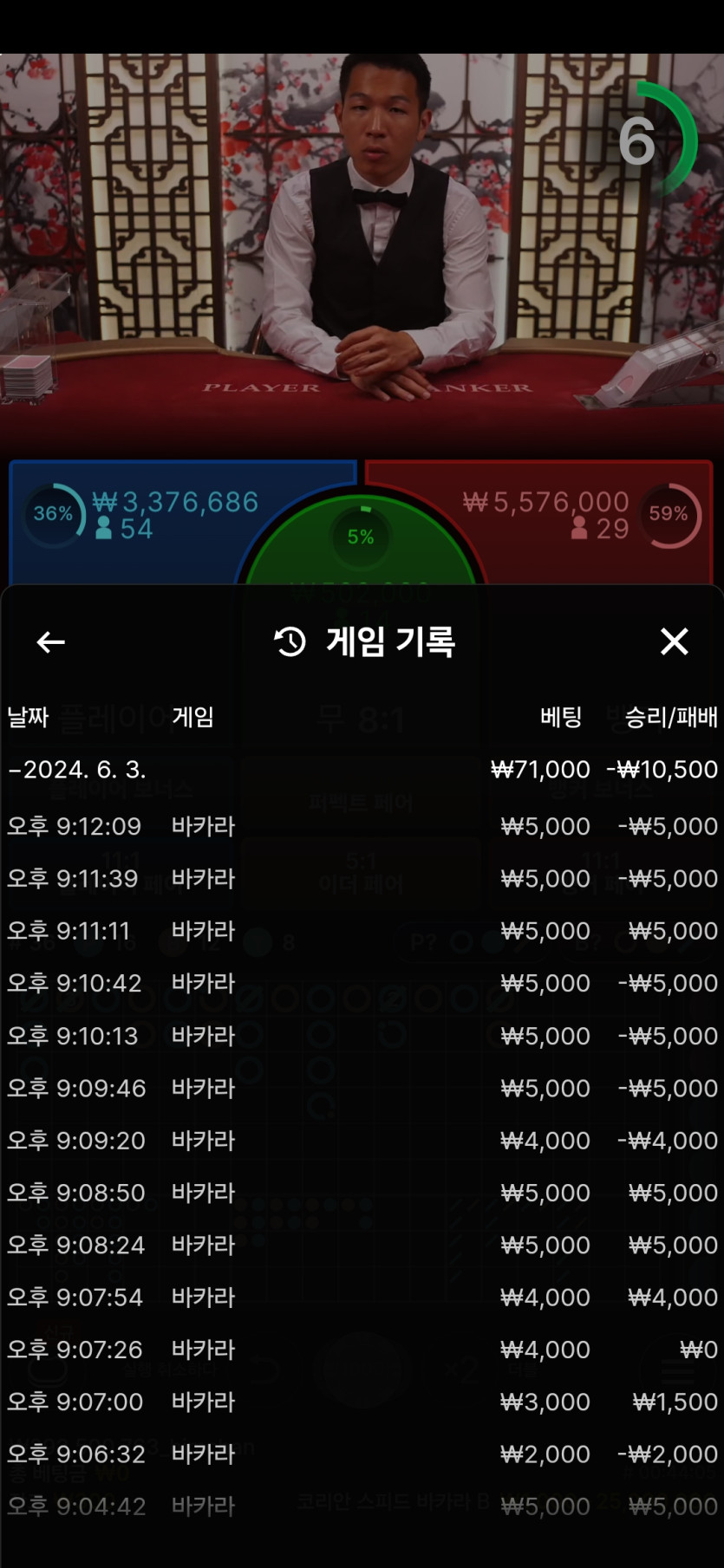Image resolution: width=724 pixels, height=1568 pixels.
Task: Open the 오후 9:09:20 ₩4,000 bet record
Action: pos(362,1141)
